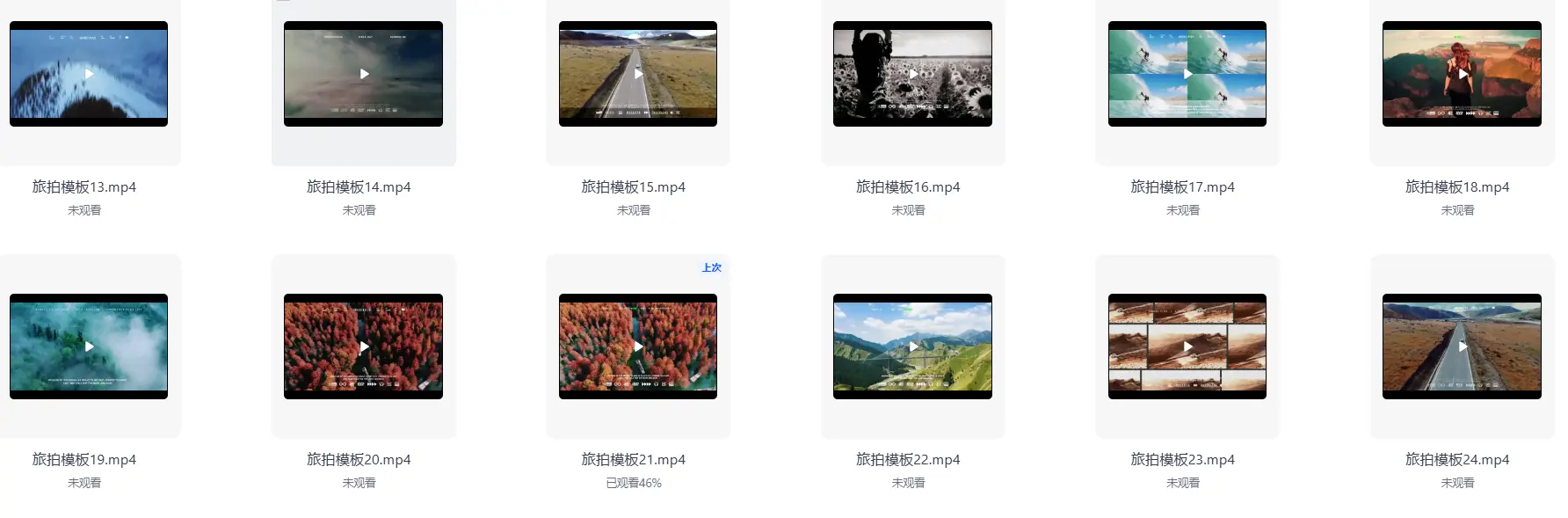Open road video 旅拍模板24.mp4
The width and height of the screenshot is (1568, 518).
tap(1463, 347)
